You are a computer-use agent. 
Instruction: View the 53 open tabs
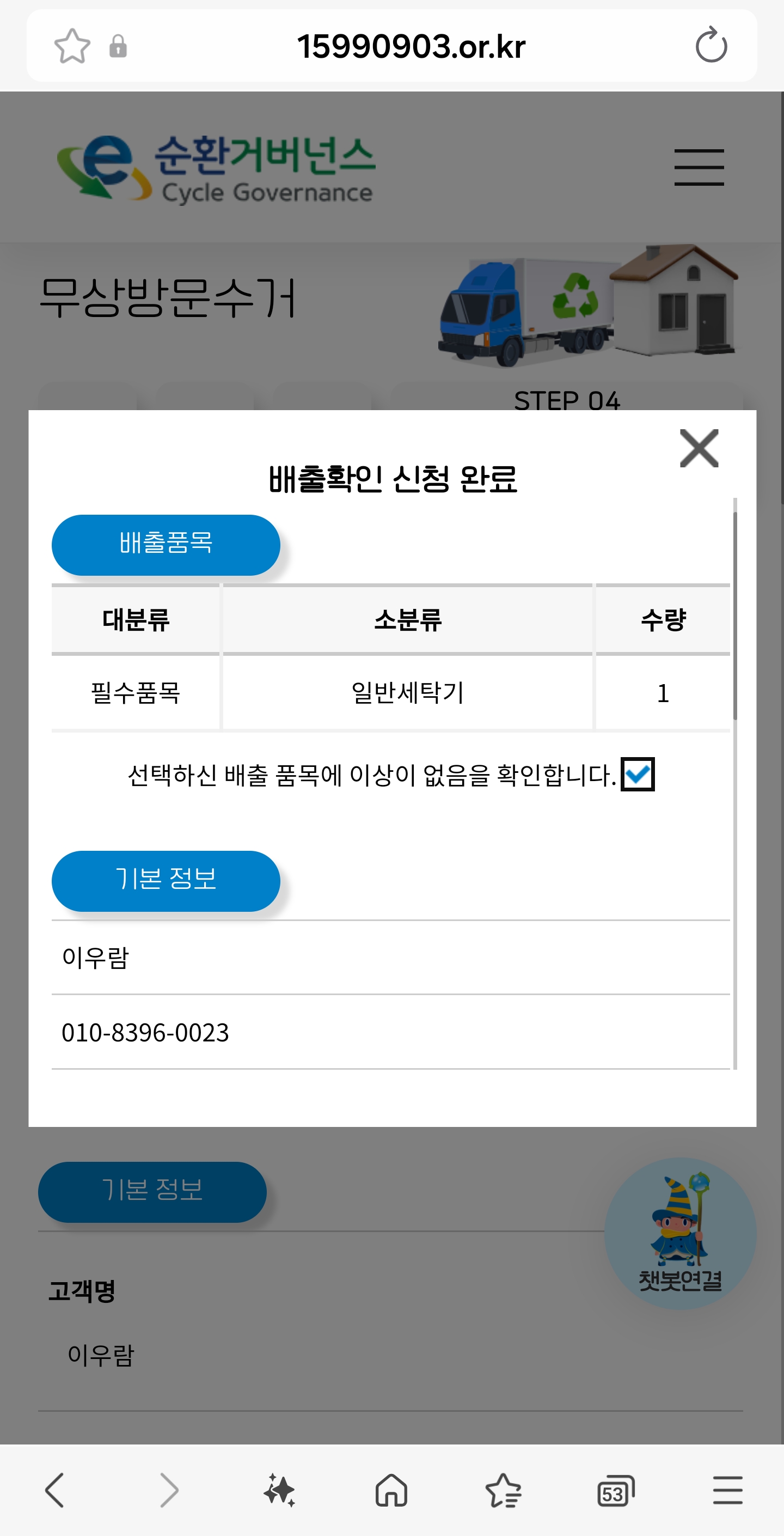pyautogui.click(x=615, y=1491)
